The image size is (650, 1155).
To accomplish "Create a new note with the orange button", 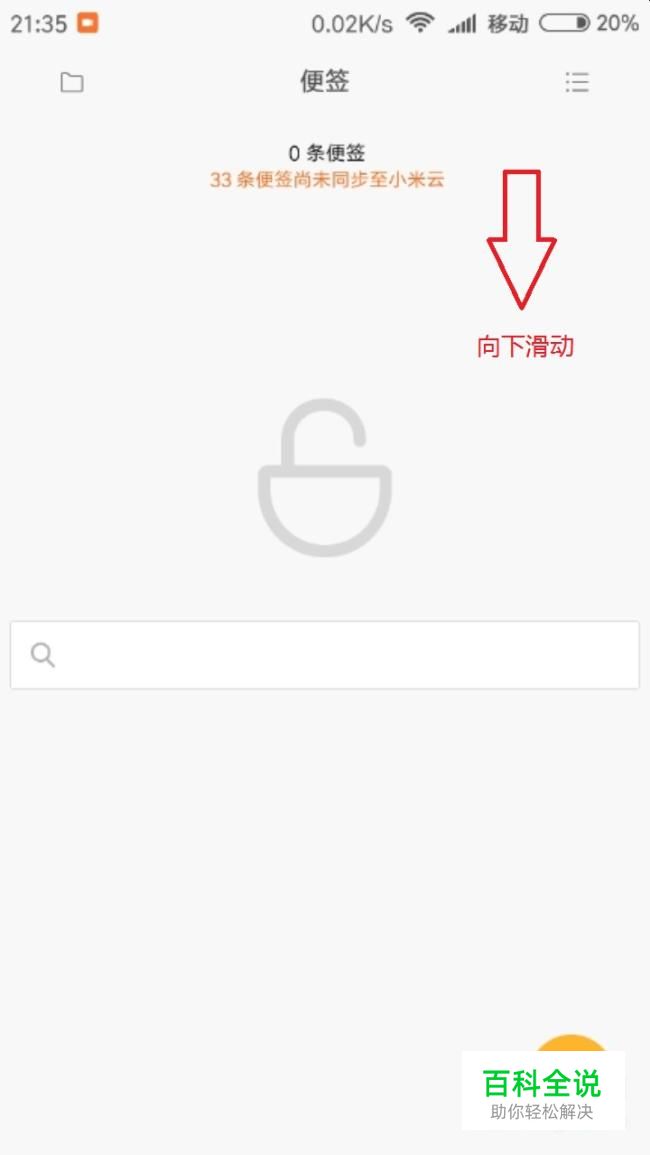I will click(571, 1043).
